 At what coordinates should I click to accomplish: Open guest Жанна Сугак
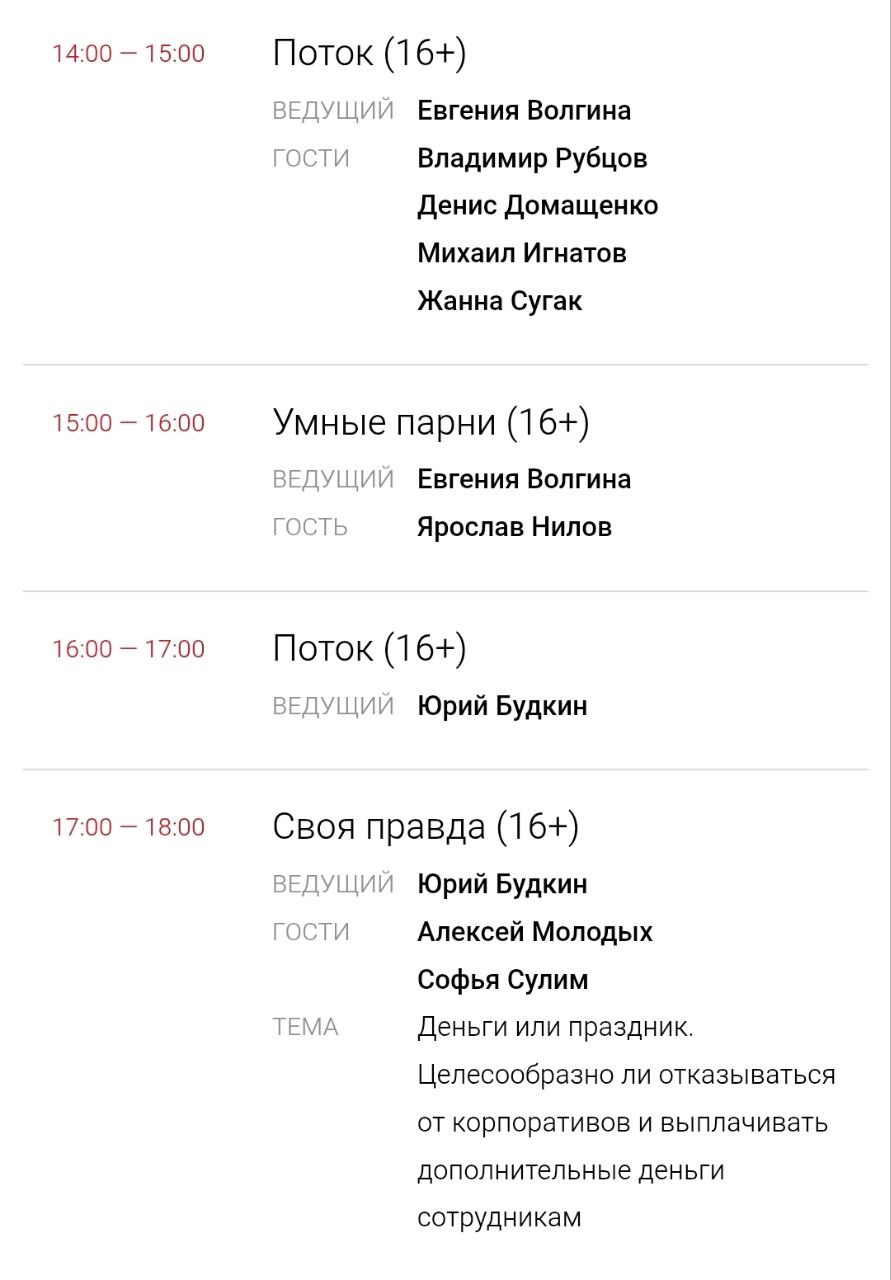[x=499, y=301]
